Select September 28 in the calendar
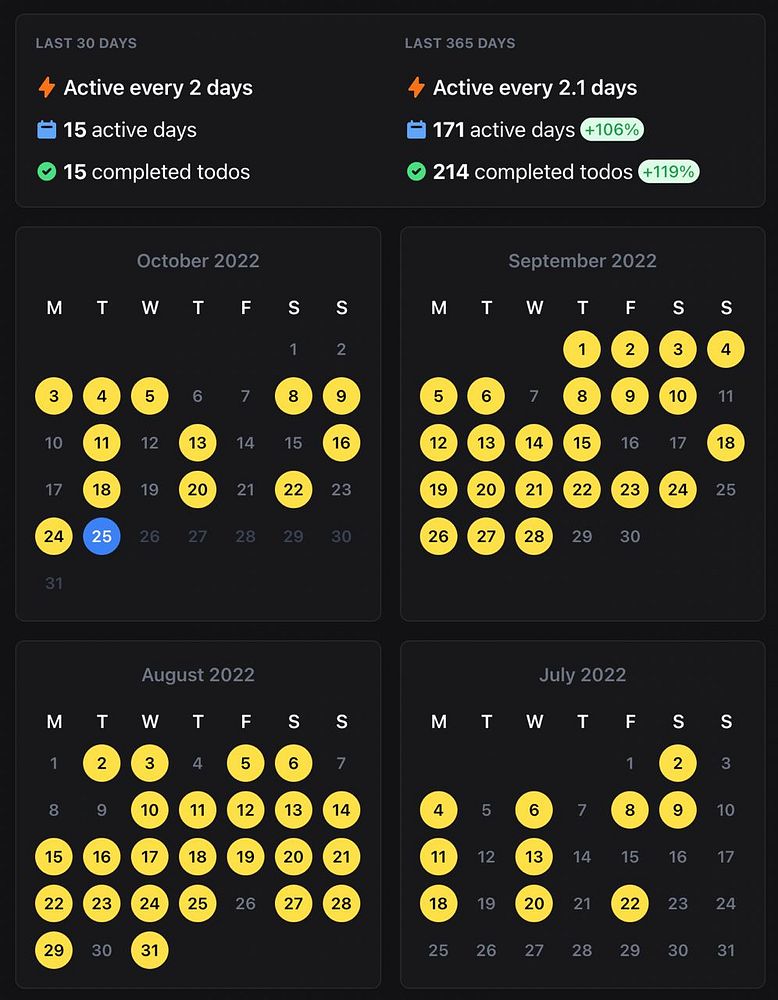Screen dimensions: 778x1000 click(534, 536)
